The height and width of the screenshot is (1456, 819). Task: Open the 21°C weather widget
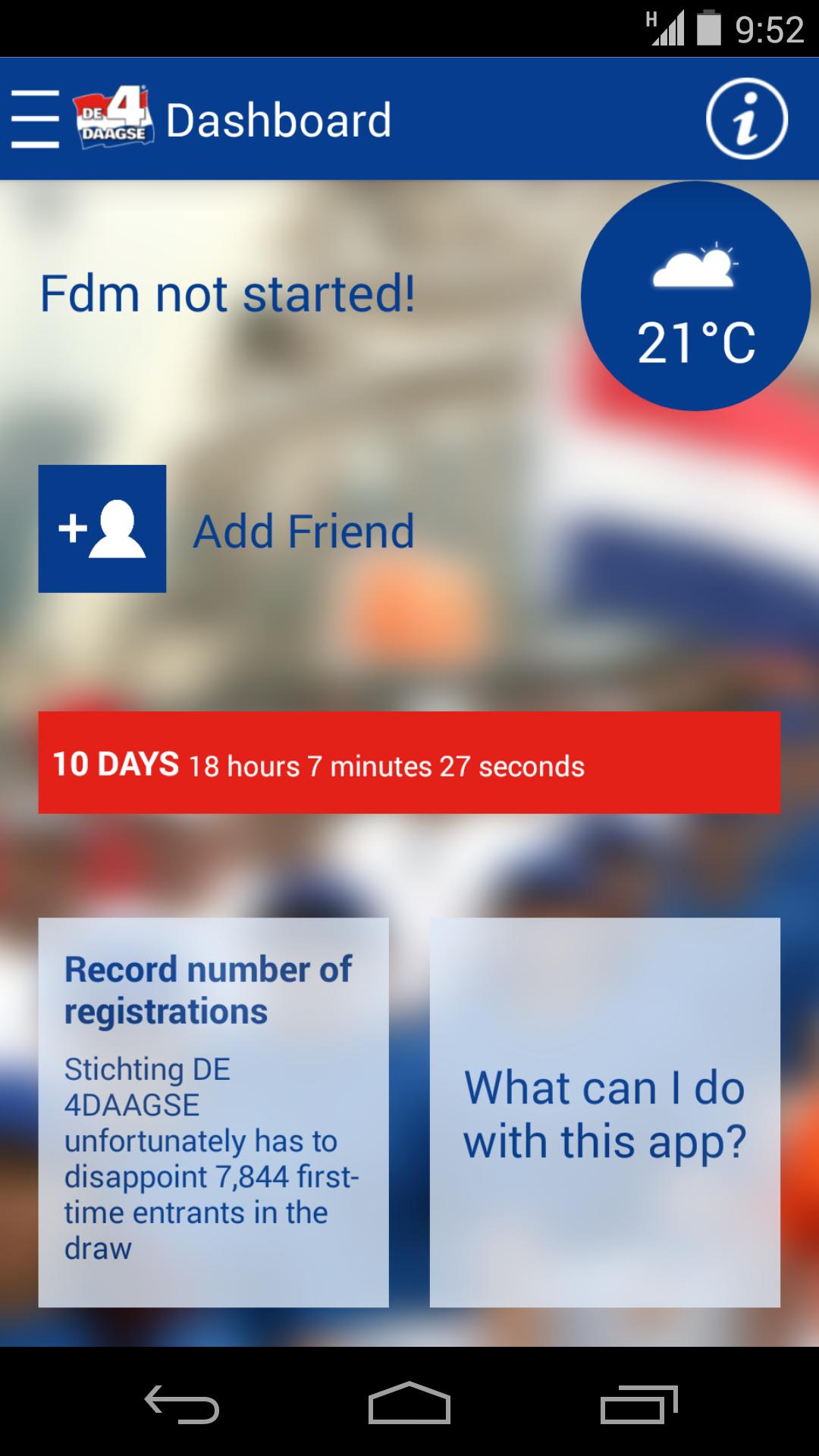pos(695,296)
